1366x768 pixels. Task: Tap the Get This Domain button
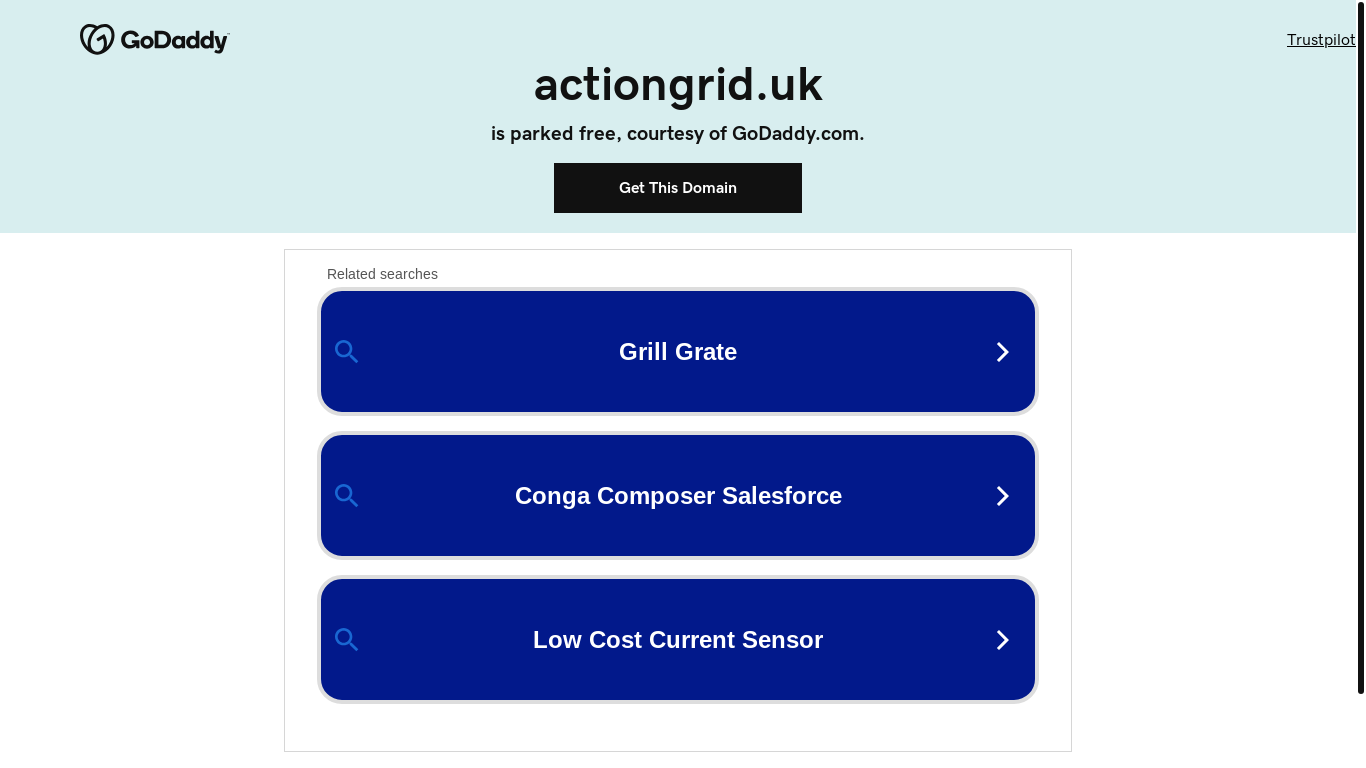[677, 188]
